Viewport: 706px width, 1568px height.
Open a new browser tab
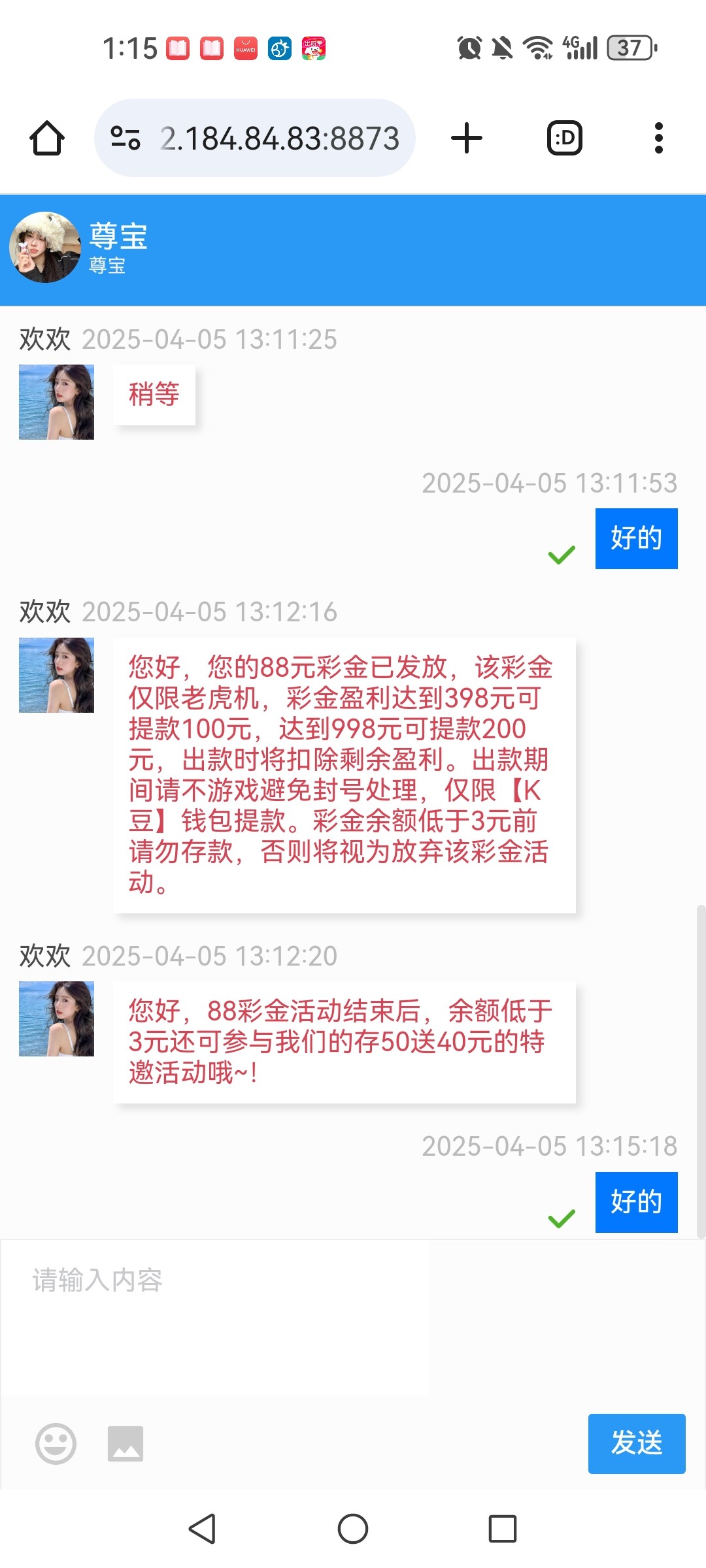pyautogui.click(x=467, y=138)
